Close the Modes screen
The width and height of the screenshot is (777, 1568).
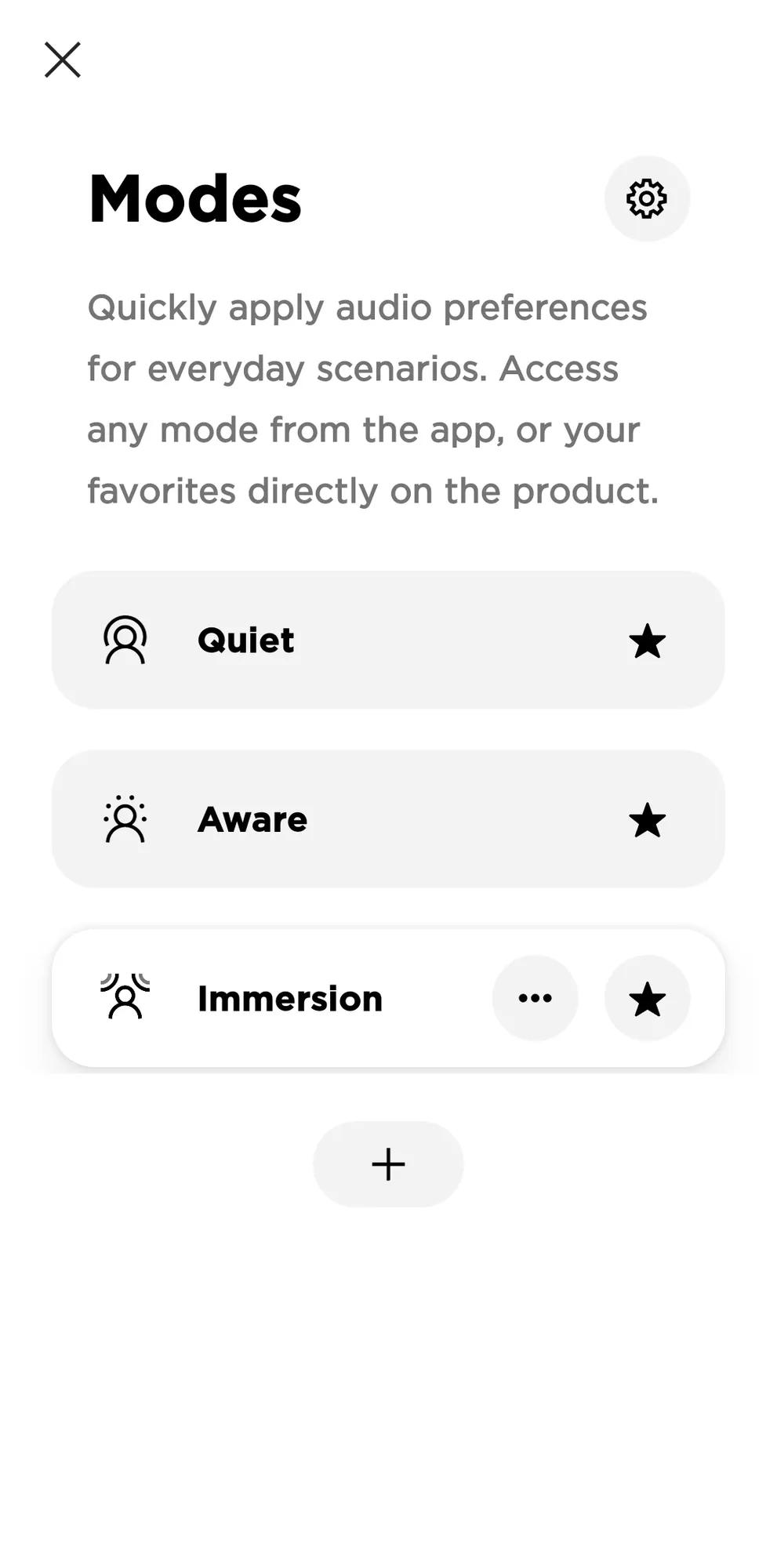point(63,60)
